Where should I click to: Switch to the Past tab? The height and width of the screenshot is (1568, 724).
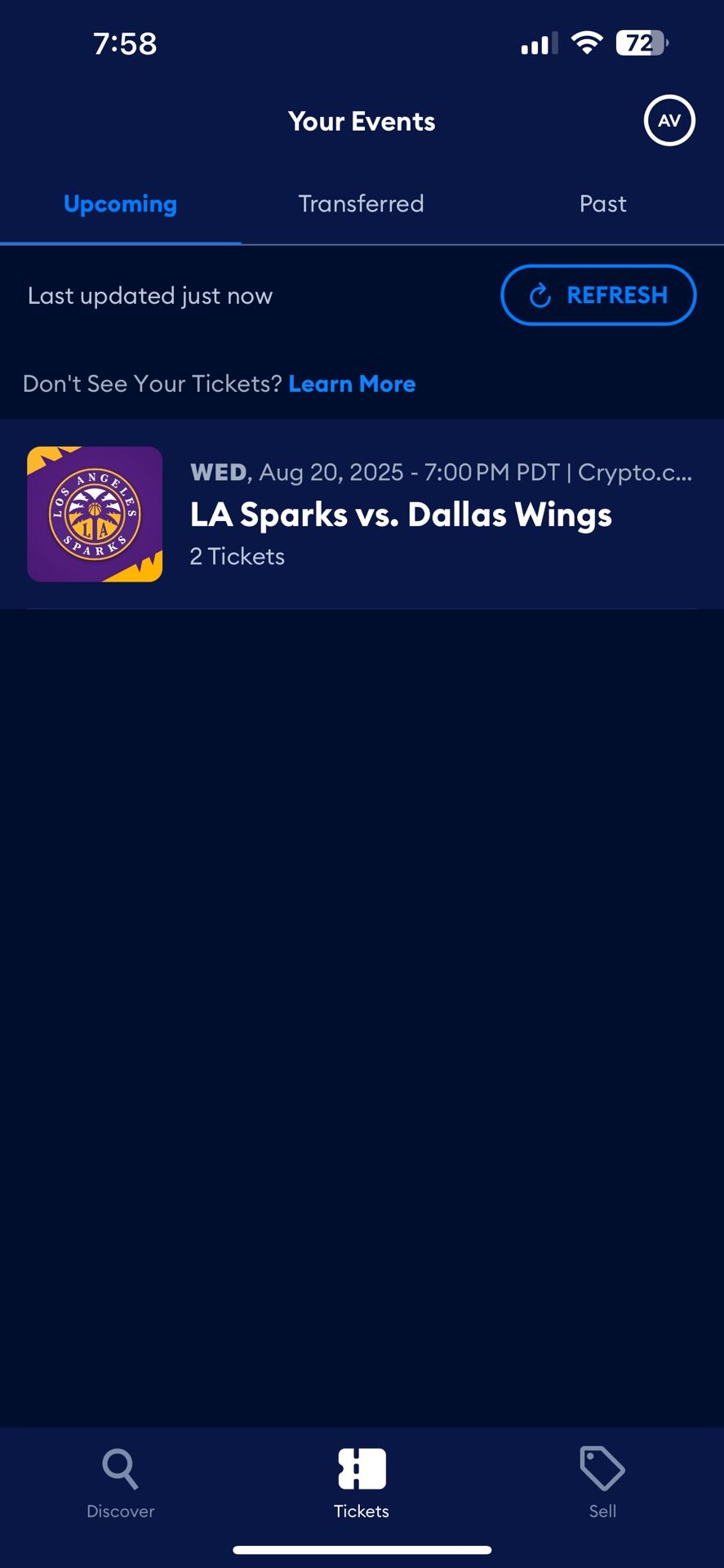pos(603,203)
